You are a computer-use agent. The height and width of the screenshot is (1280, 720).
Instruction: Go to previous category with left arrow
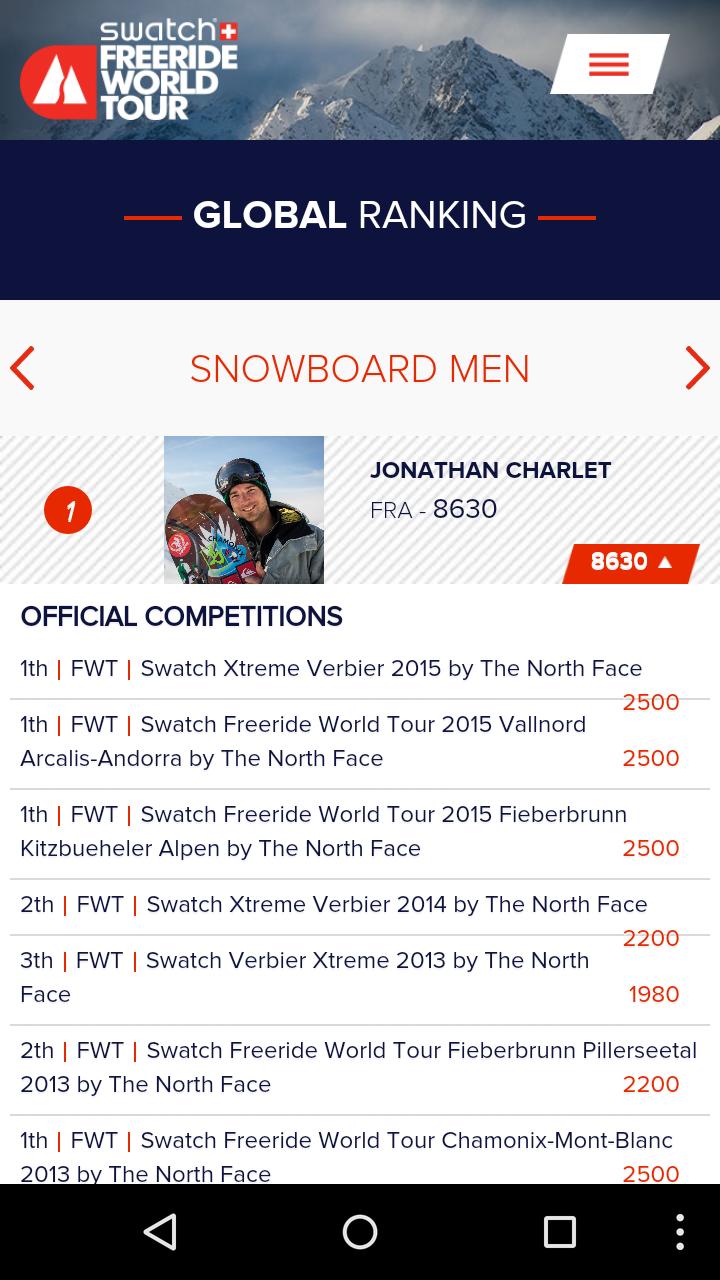tap(22, 368)
